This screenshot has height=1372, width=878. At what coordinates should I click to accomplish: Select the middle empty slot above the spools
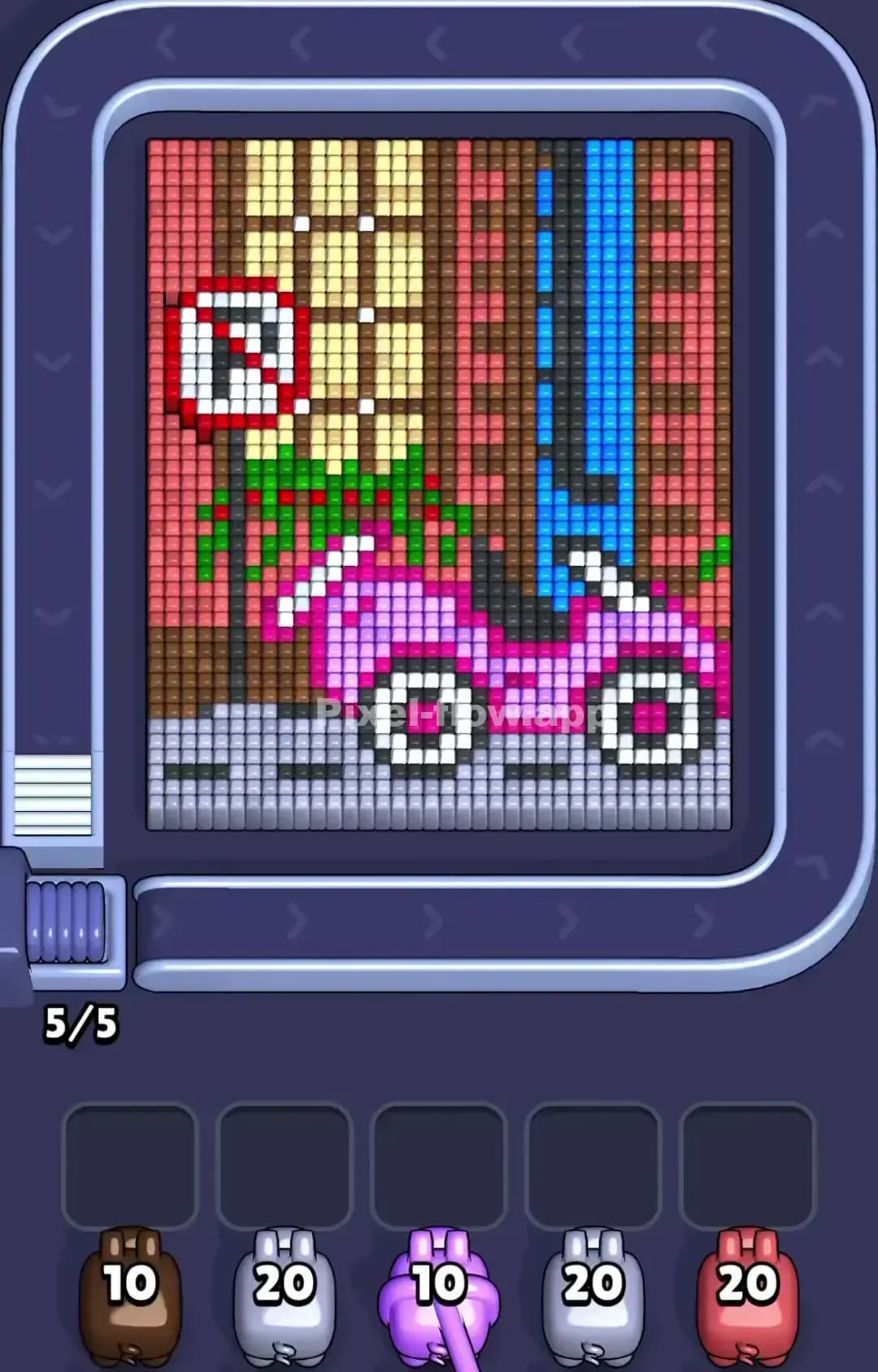tap(439, 1162)
